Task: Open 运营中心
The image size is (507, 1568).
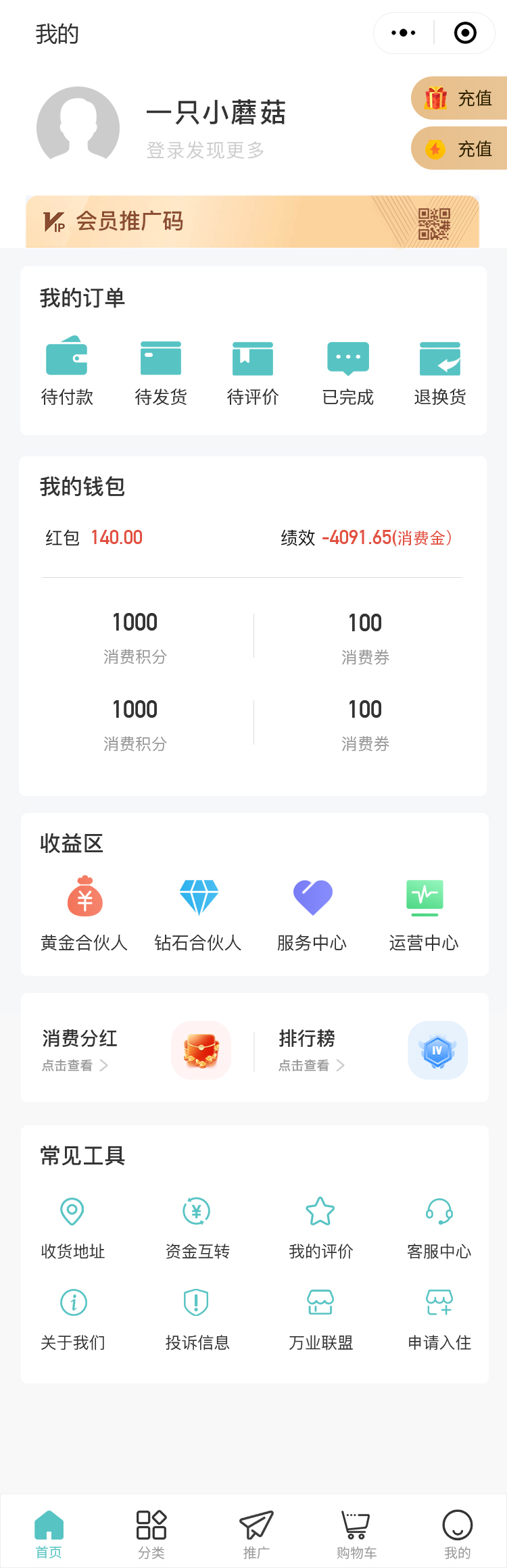Action: click(x=425, y=912)
